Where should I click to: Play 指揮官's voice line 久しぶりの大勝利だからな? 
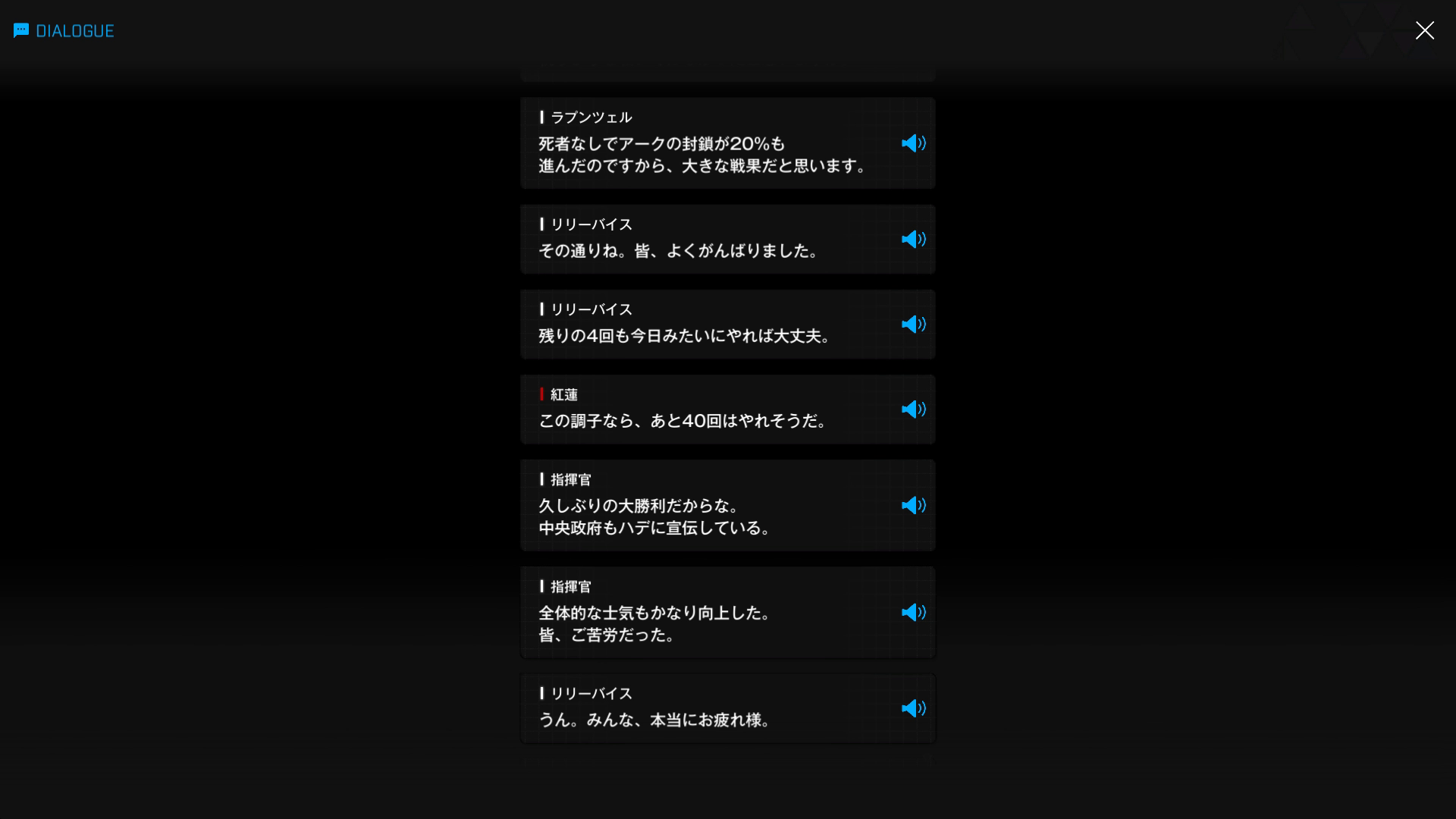pyautogui.click(x=913, y=506)
